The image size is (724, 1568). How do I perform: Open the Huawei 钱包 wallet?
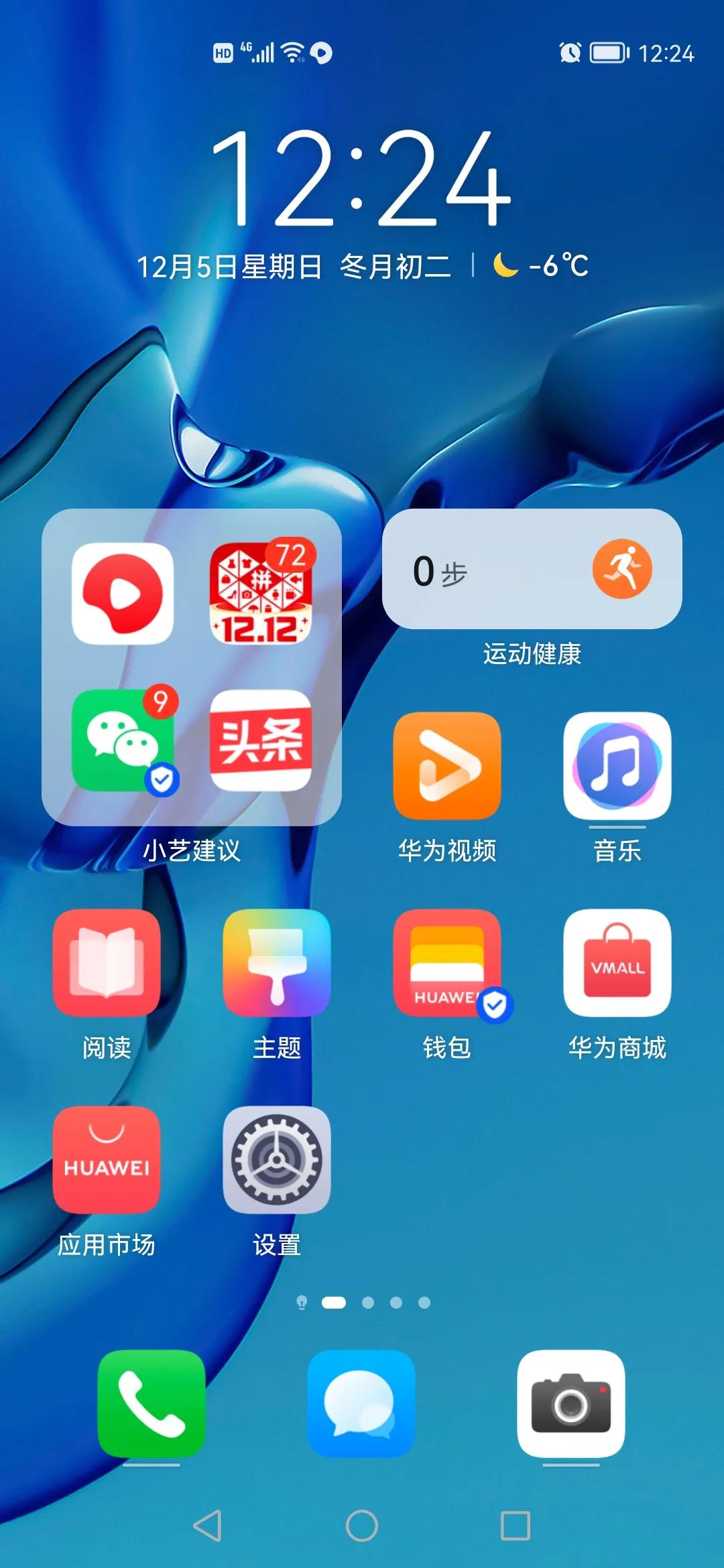[447, 963]
